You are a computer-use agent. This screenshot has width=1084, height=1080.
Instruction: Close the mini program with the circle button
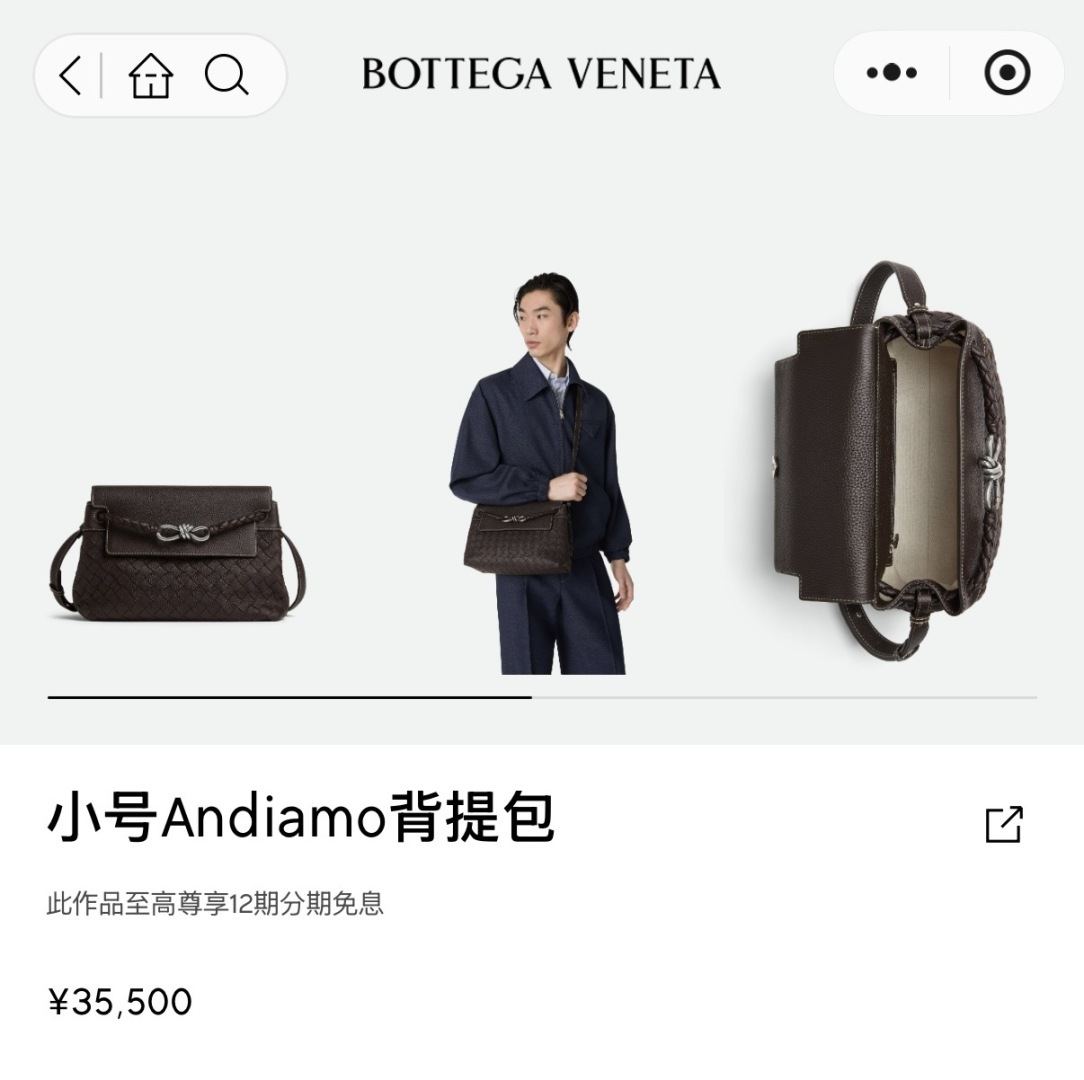click(1006, 73)
